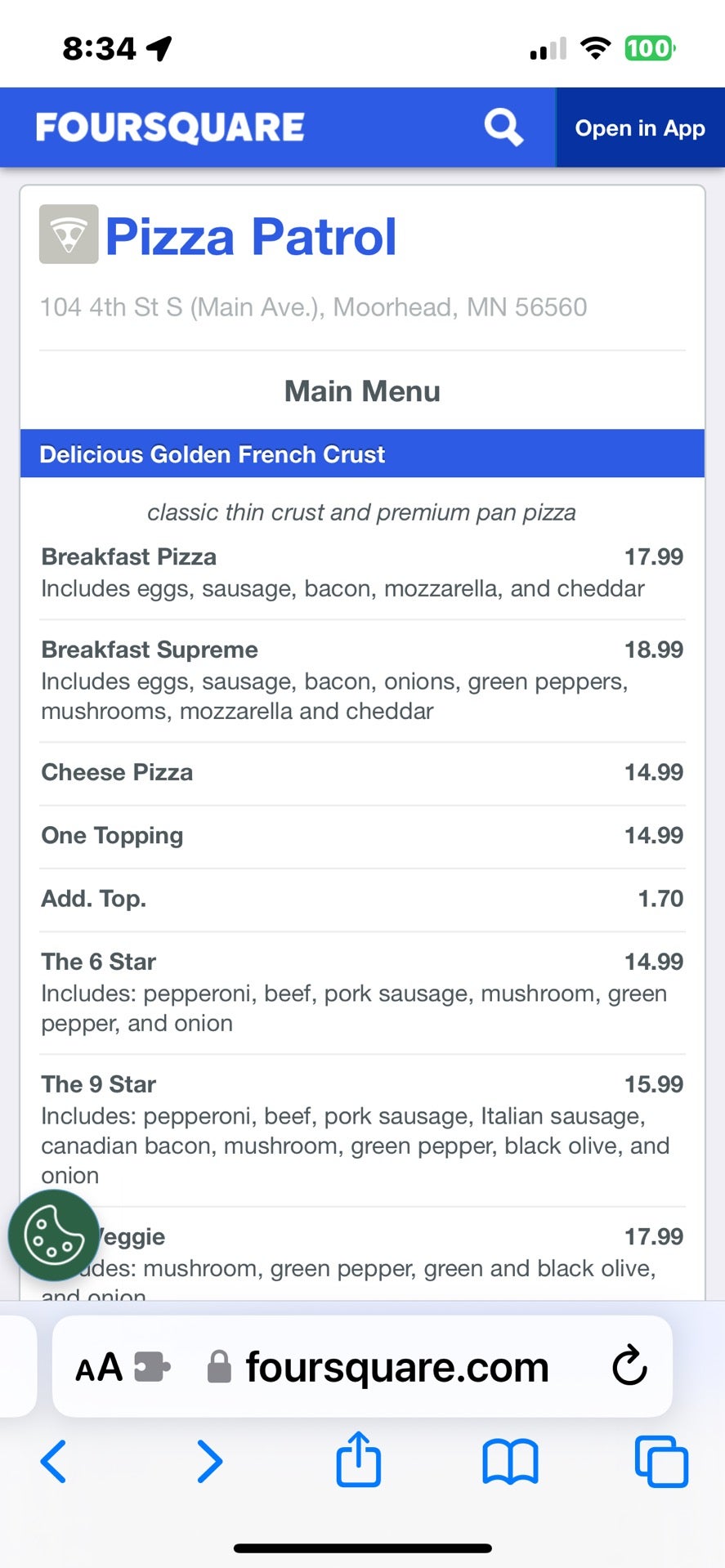The image size is (725, 1568).
Task: Open the Safari tab overview icon
Action: coord(660,1463)
